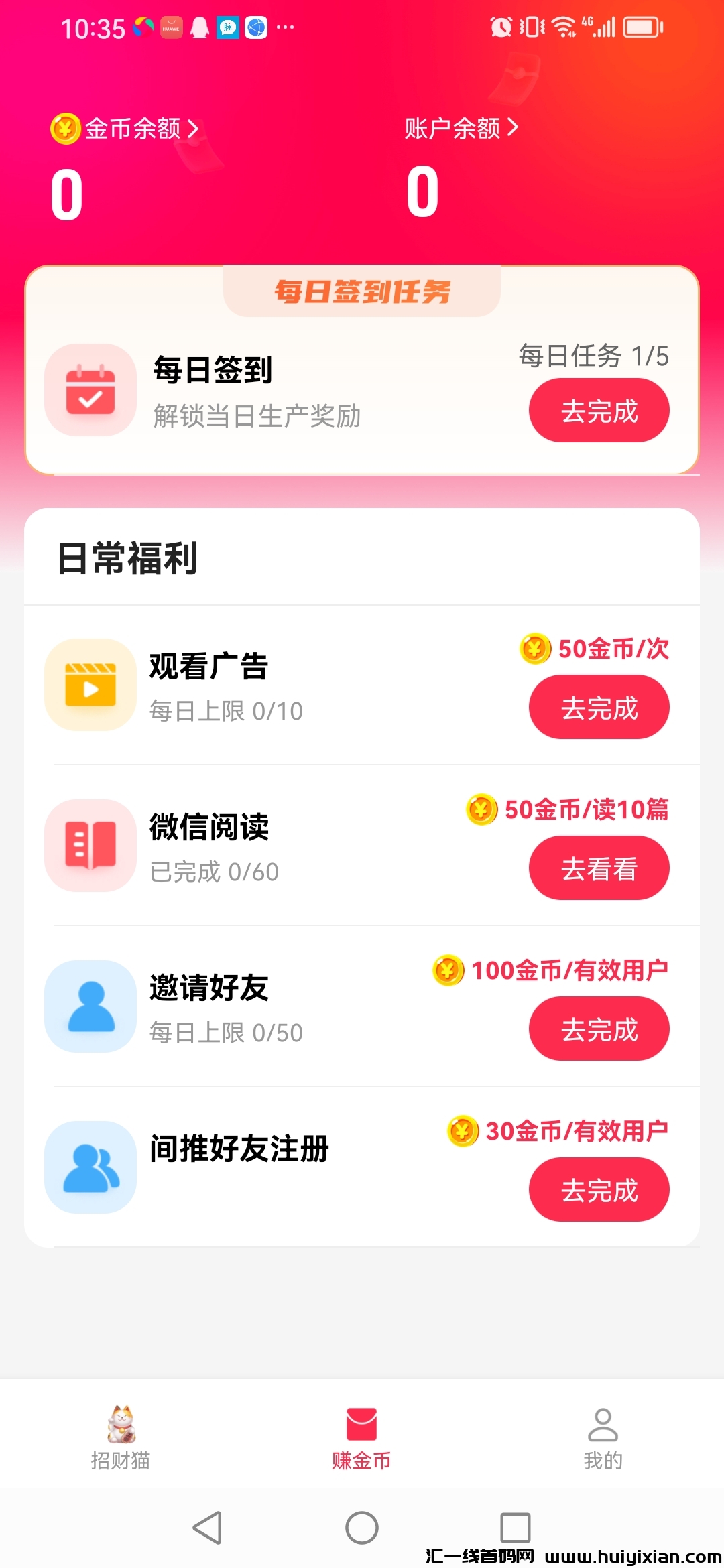Tap the video clapper icon beside 观看广告
This screenshot has height=1568, width=724.
click(x=90, y=684)
